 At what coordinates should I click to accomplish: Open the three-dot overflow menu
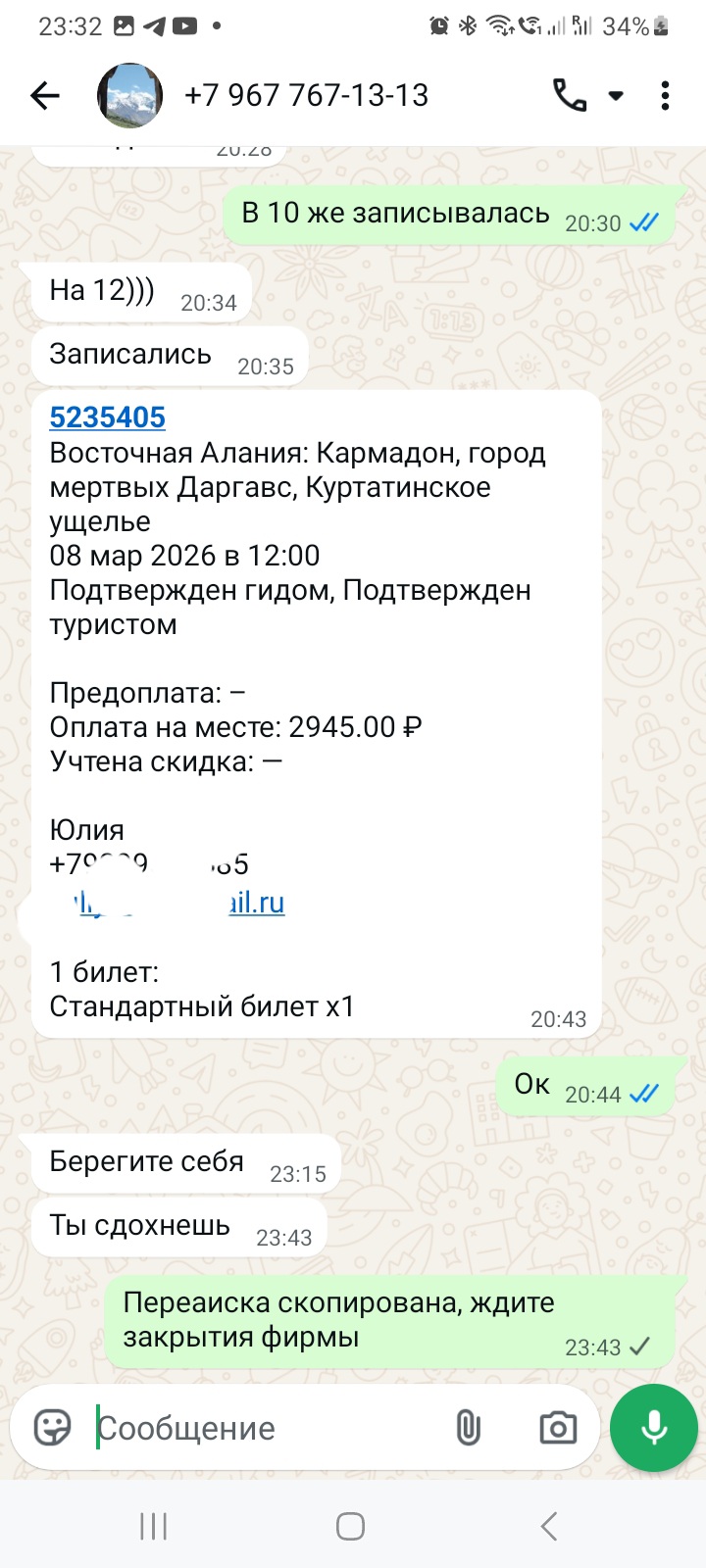(x=665, y=95)
